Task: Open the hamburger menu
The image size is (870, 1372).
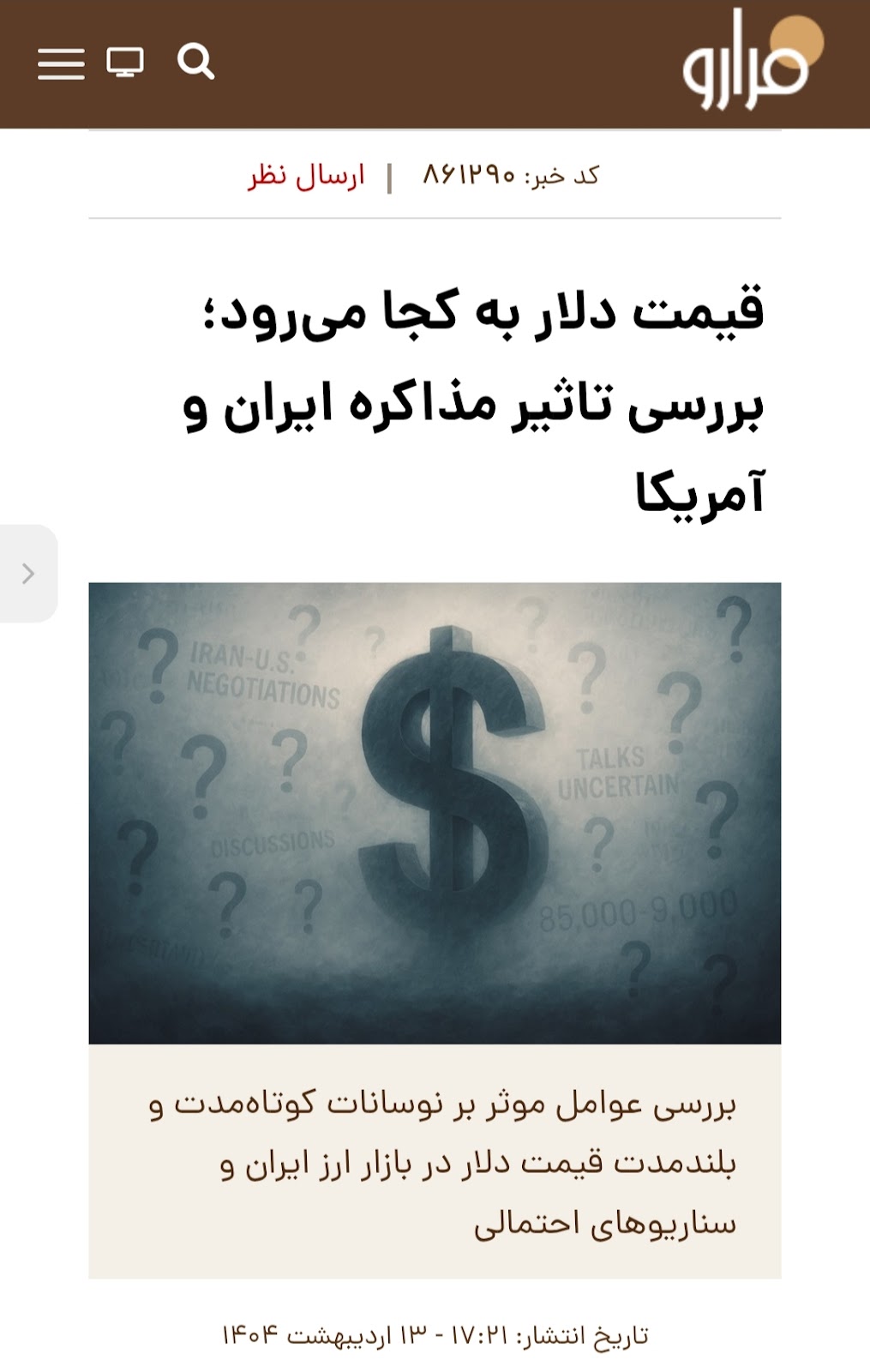Action: coord(61,64)
